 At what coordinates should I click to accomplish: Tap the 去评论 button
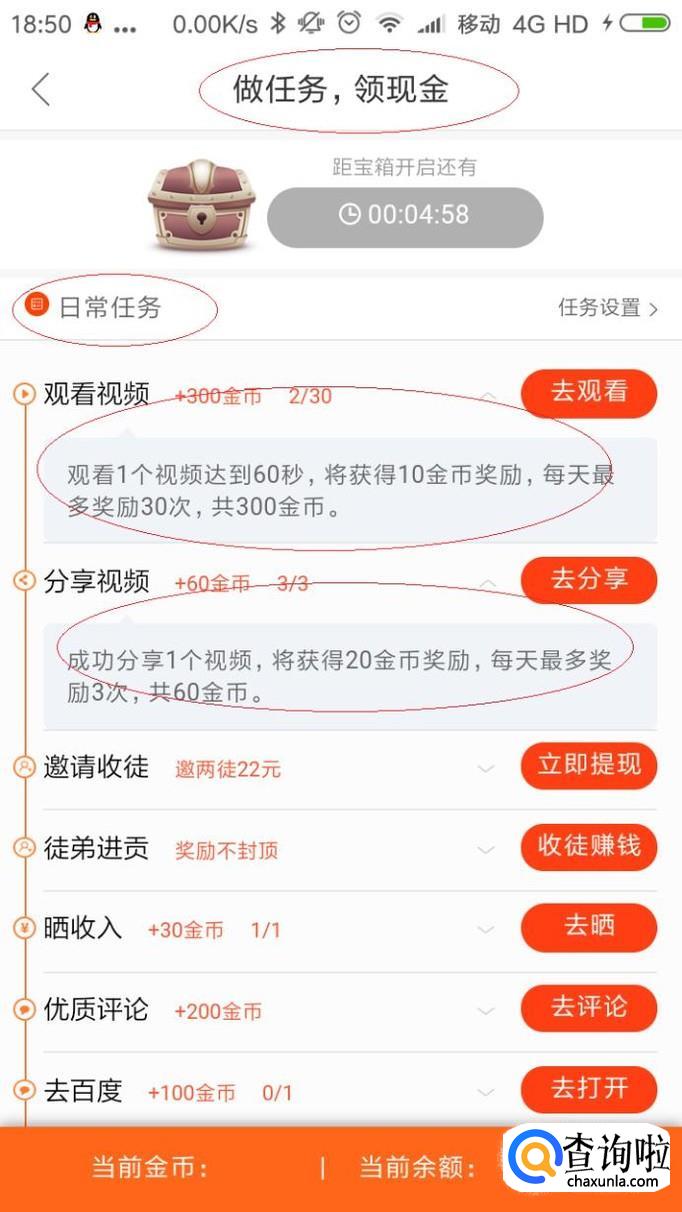(588, 1008)
